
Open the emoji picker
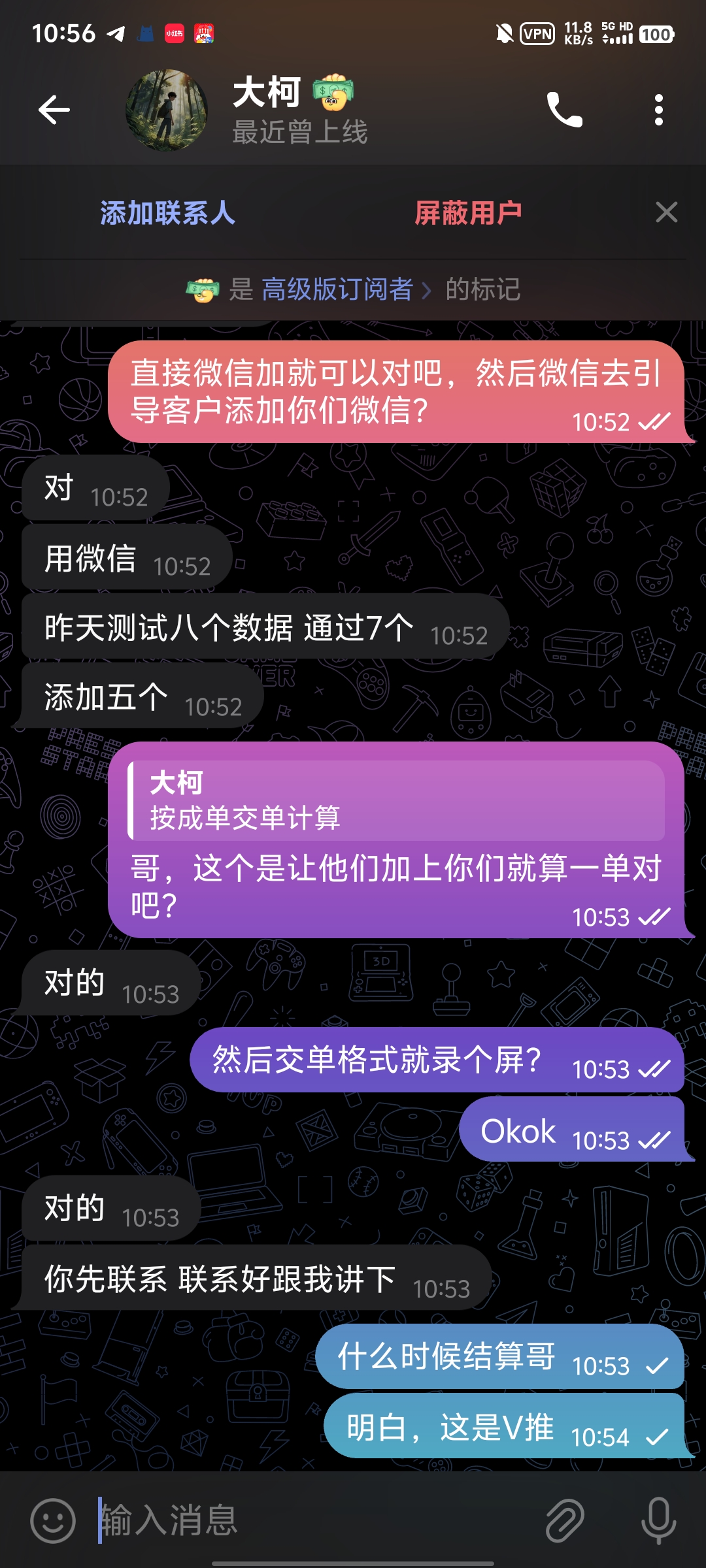53,1520
